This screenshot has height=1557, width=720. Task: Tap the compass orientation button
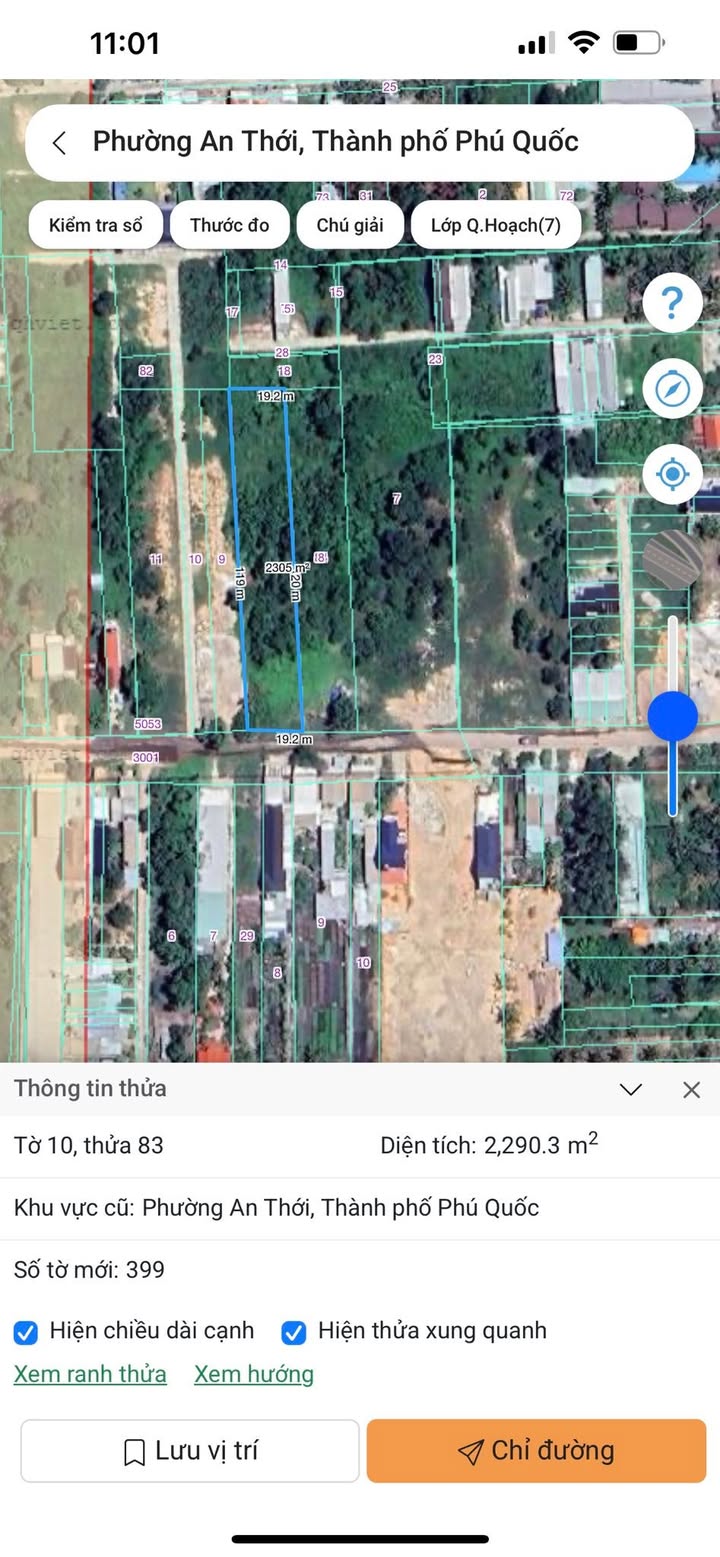672,388
